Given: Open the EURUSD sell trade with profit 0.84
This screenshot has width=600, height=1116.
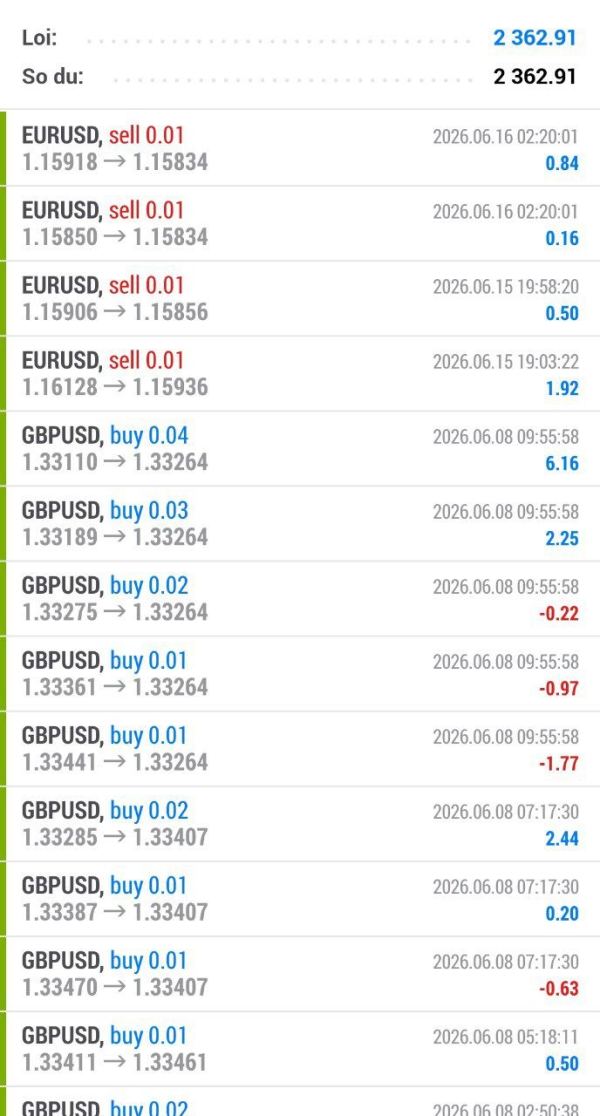Looking at the screenshot, I should [300, 148].
